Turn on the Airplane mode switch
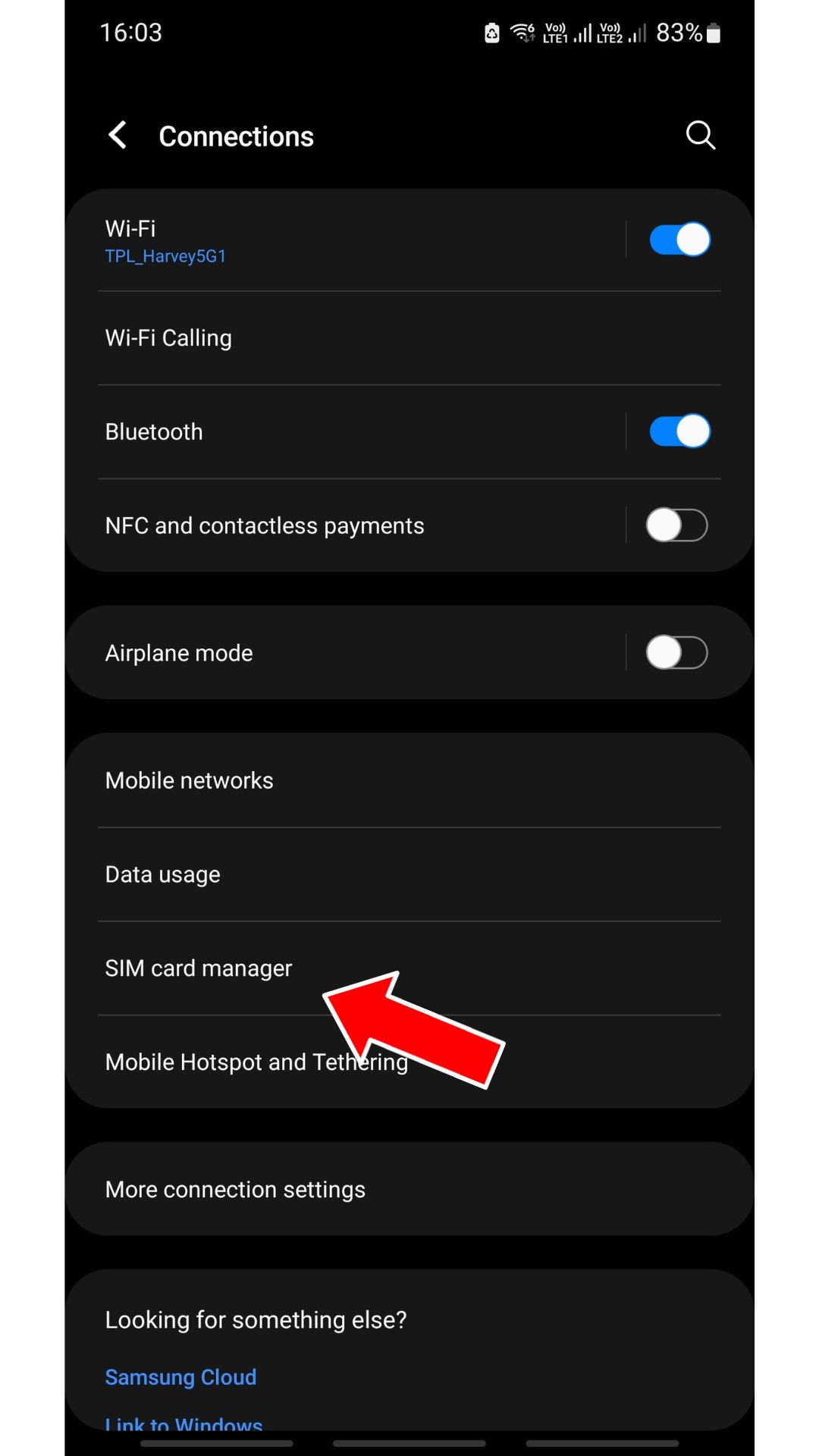819x1456 pixels. tap(676, 653)
